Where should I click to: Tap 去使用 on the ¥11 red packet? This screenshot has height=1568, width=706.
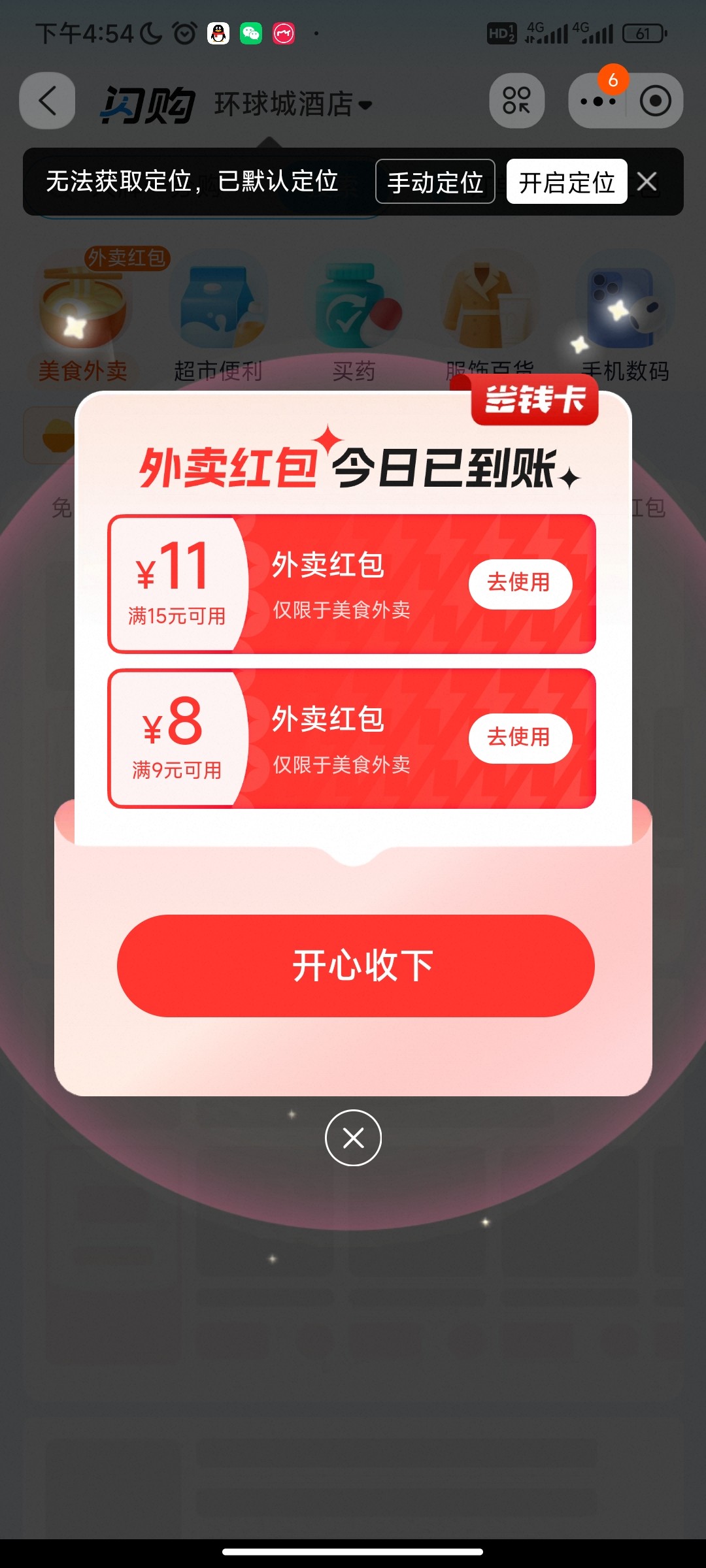[520, 583]
